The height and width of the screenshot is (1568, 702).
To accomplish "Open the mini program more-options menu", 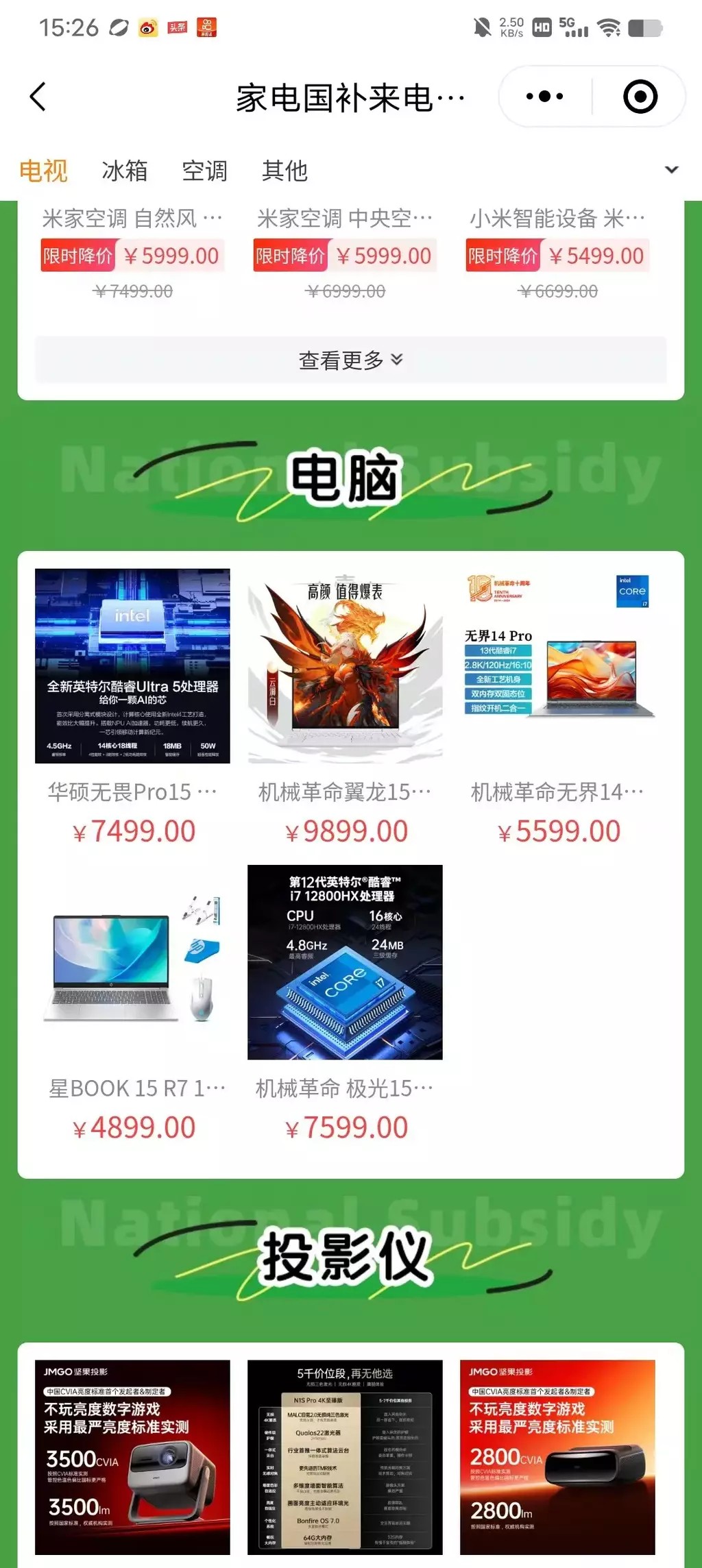I will (x=544, y=97).
